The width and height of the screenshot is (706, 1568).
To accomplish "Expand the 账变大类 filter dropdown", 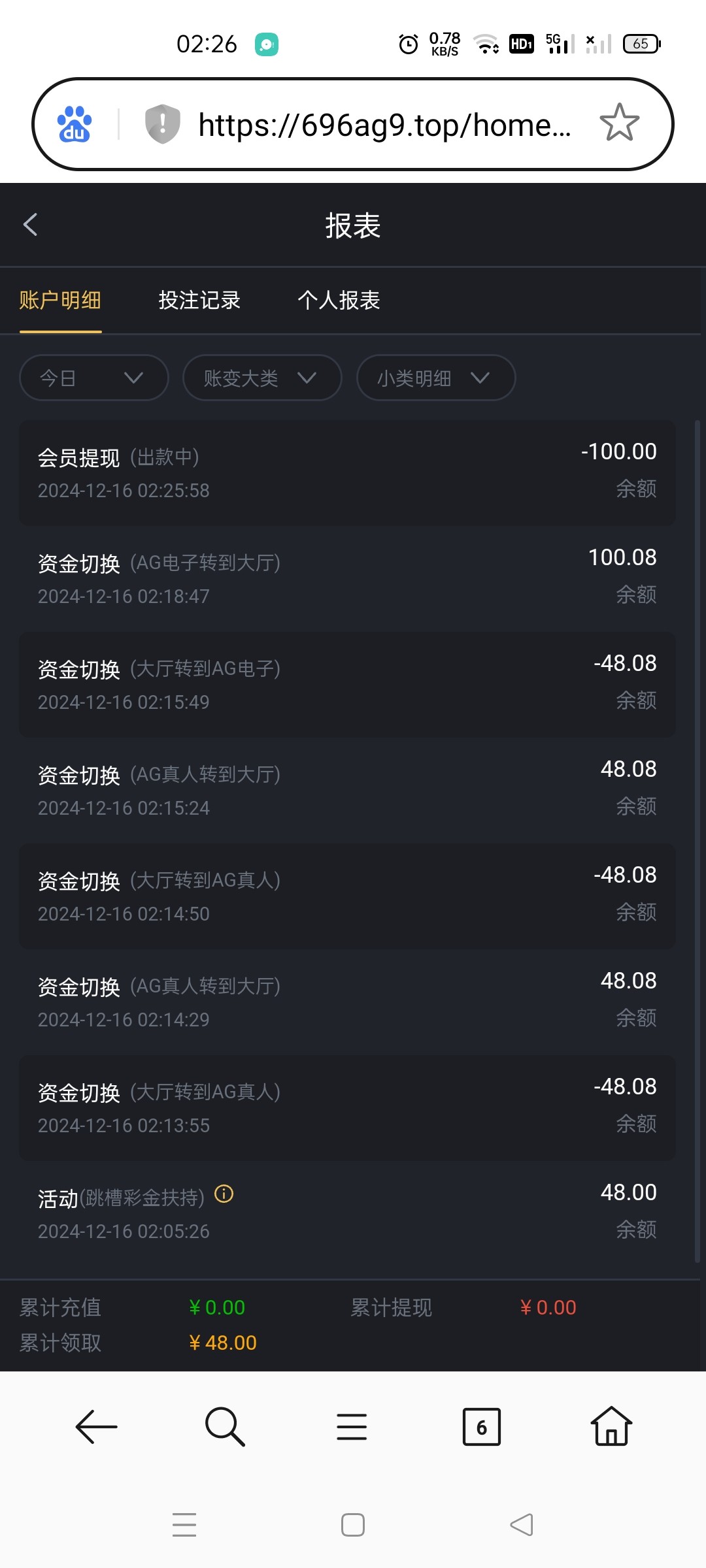I will coord(262,378).
